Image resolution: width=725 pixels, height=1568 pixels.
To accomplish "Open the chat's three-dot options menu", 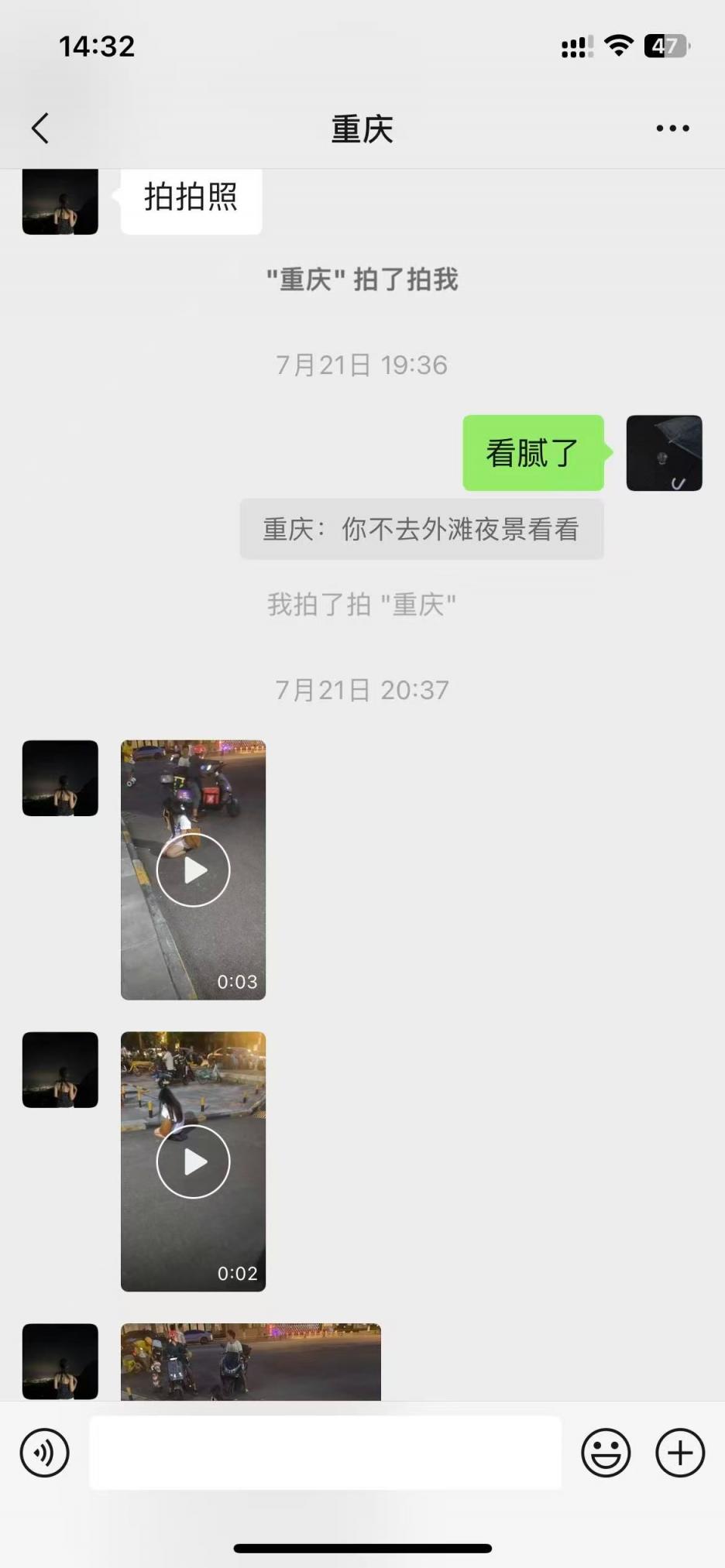I will 672,129.
